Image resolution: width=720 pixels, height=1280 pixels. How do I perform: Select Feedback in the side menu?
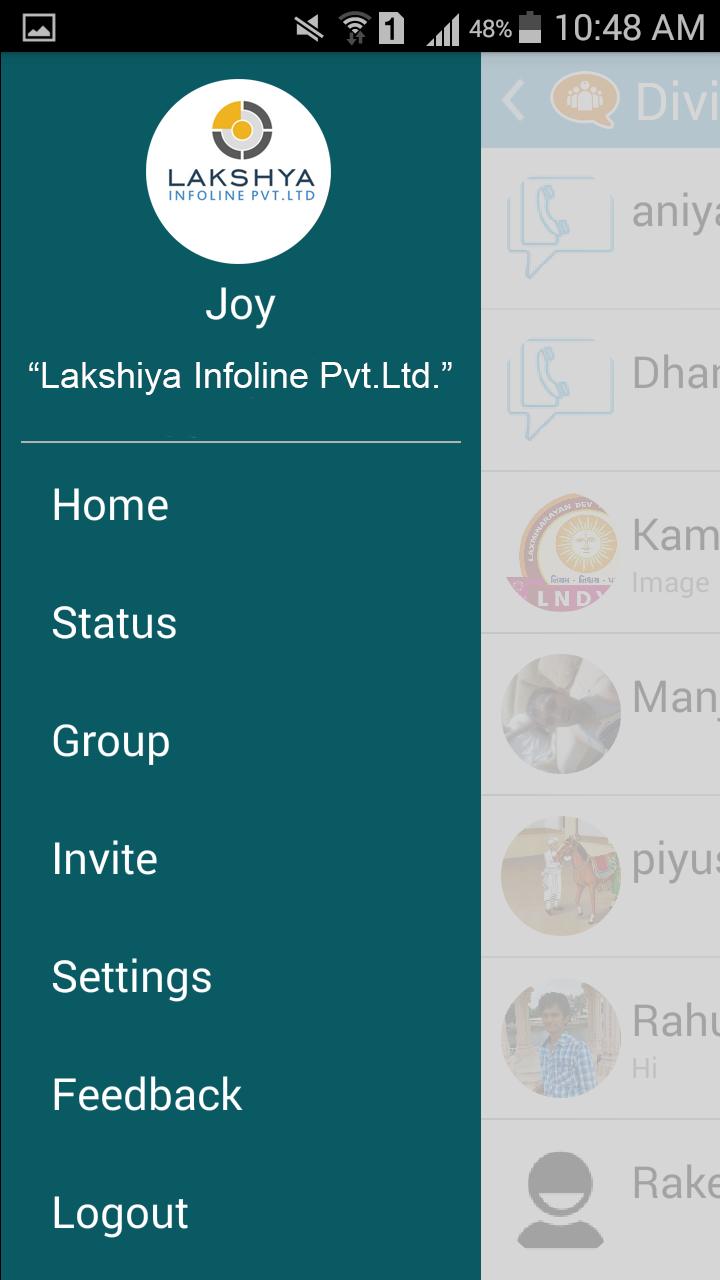(x=146, y=1095)
